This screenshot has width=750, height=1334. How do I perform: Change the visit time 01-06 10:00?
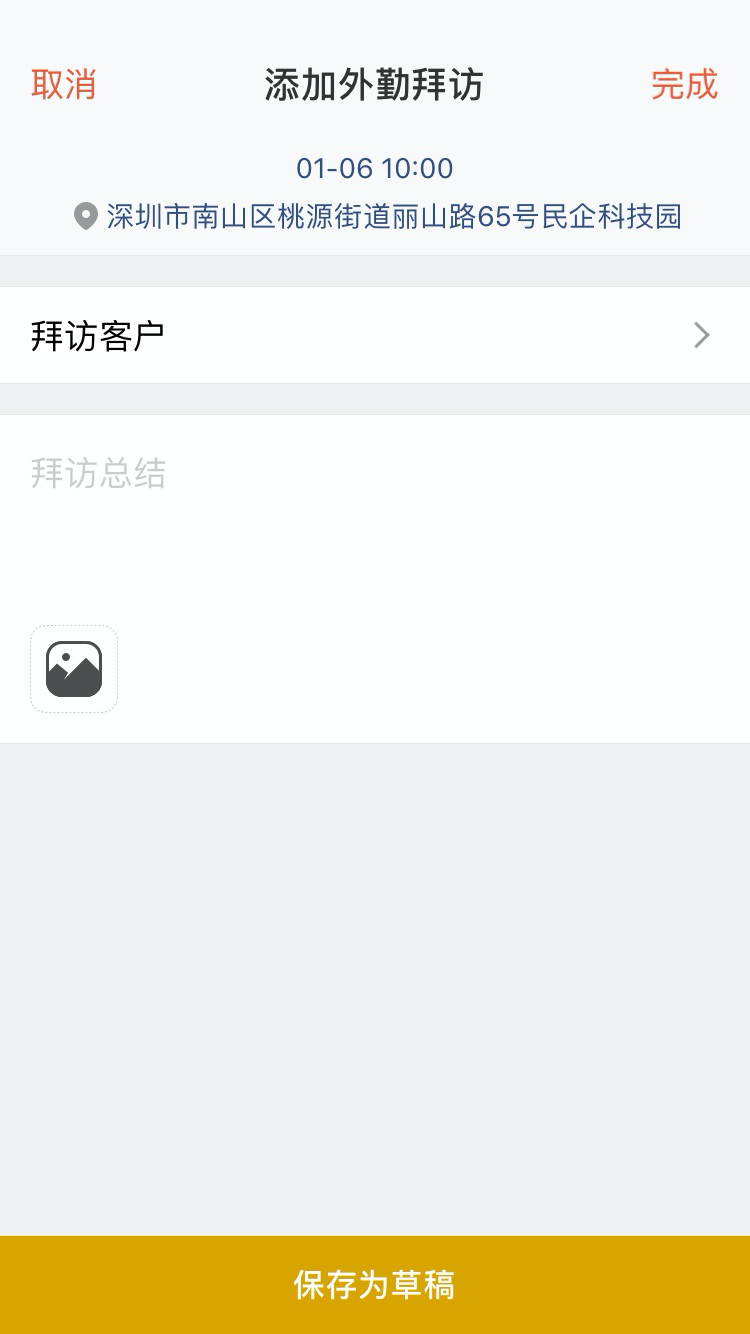375,168
